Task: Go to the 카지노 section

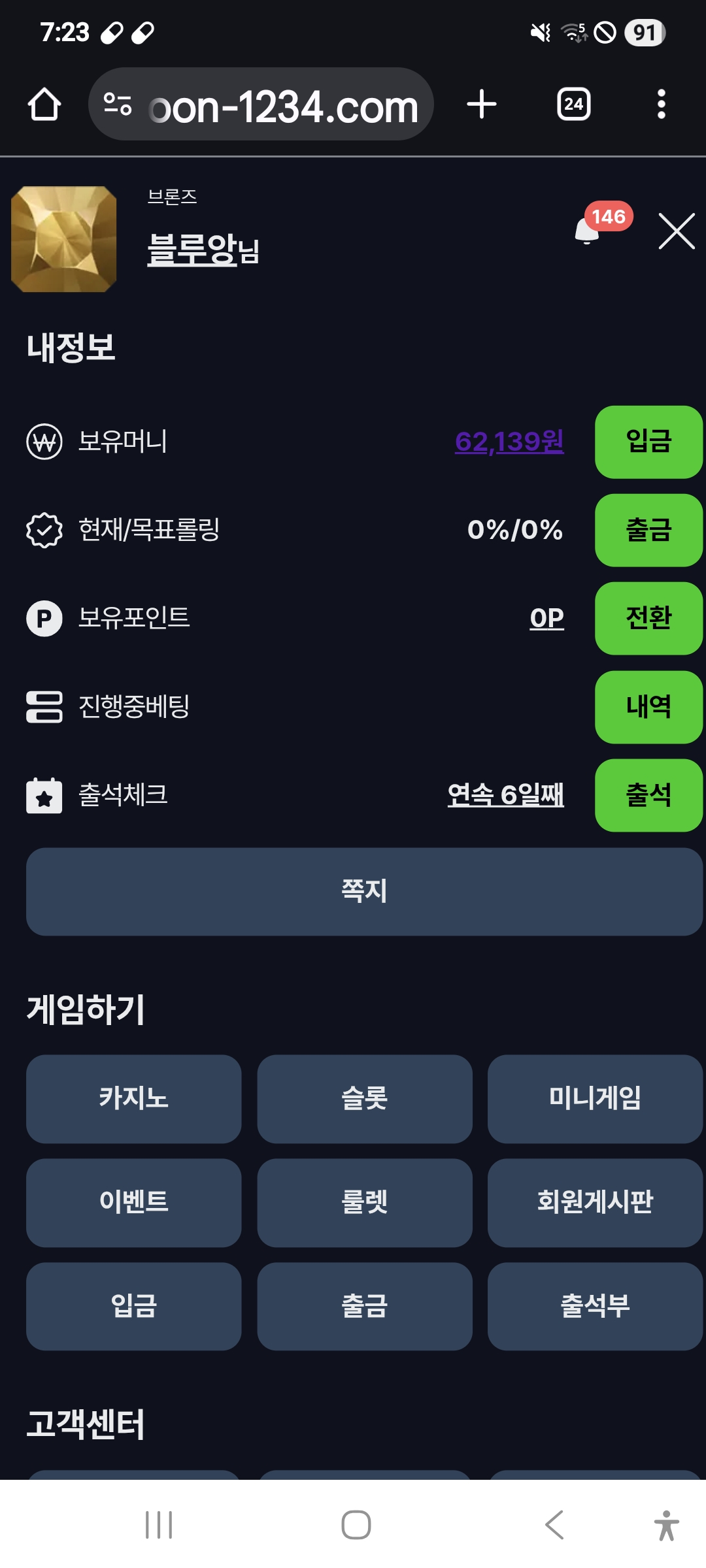Action: [x=133, y=1098]
